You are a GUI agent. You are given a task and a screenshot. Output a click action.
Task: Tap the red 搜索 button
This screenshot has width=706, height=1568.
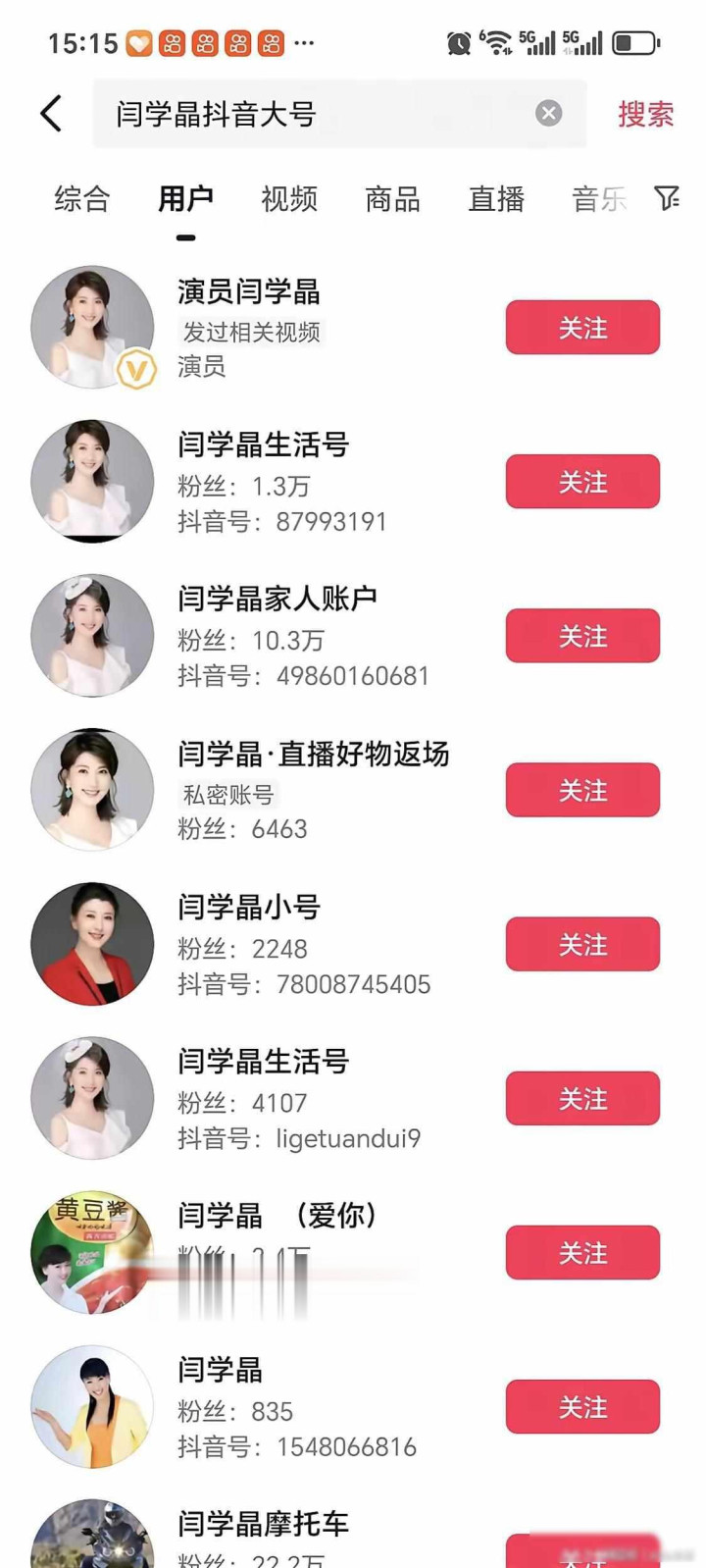point(645,114)
